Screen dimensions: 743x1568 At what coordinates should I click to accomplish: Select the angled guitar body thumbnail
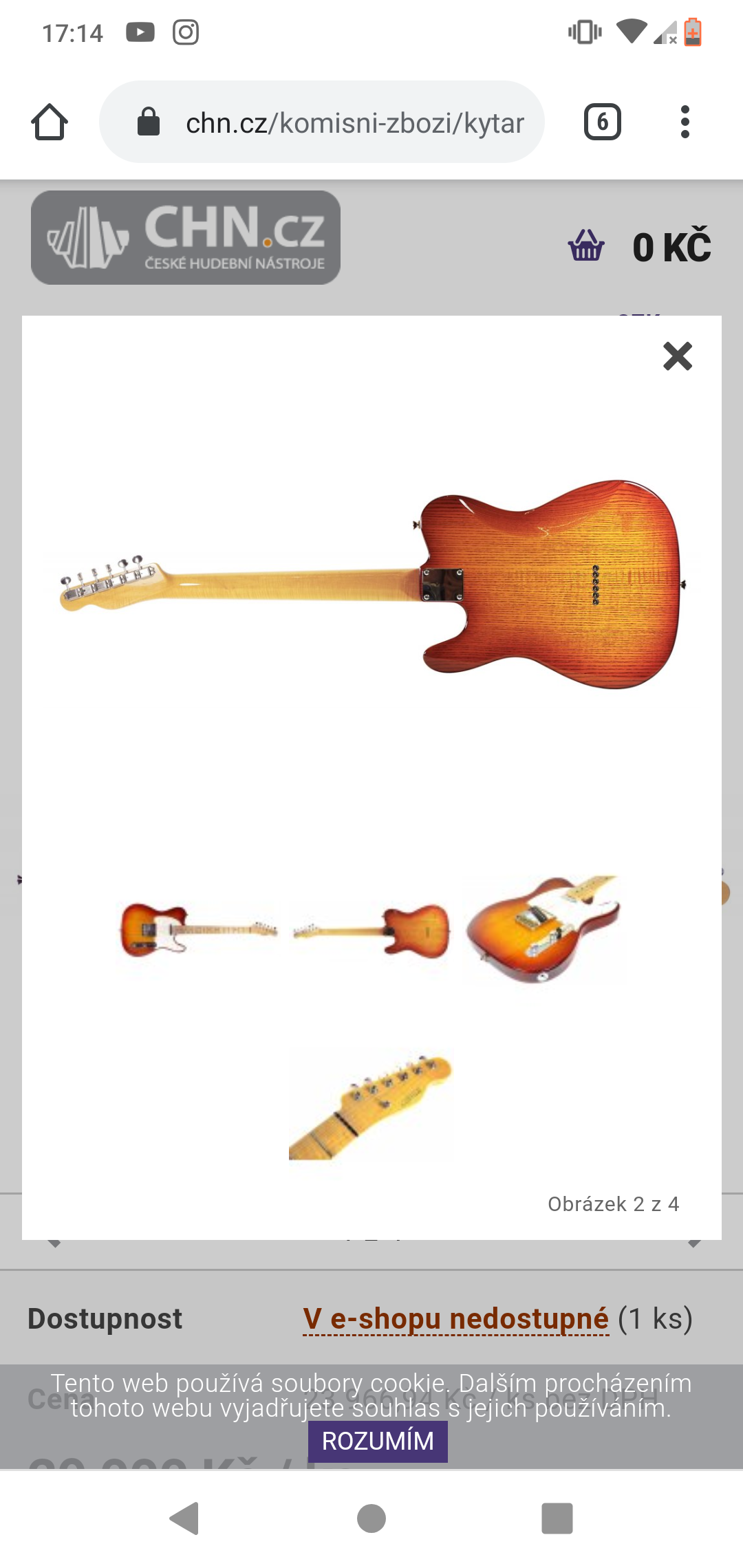(x=543, y=928)
